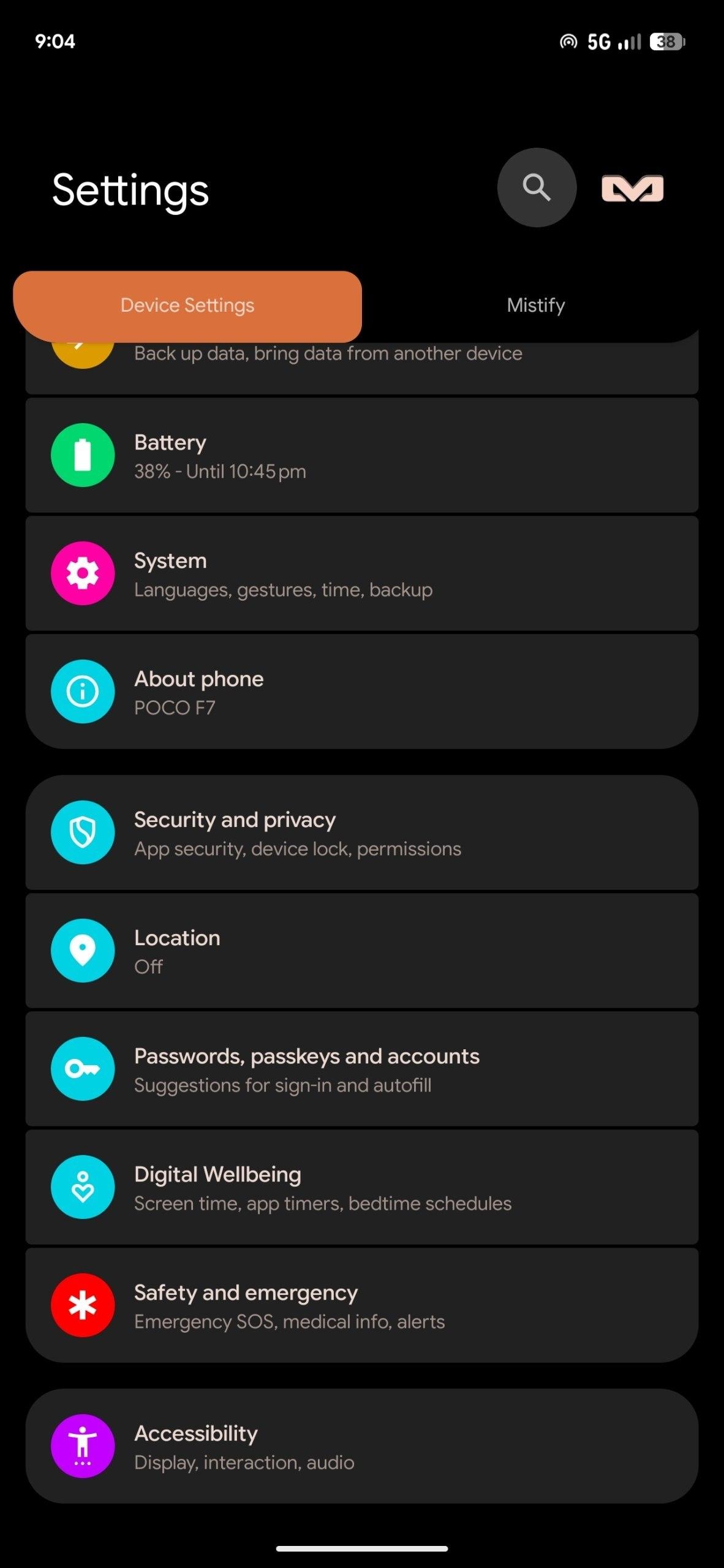Select the Device Settings tab
The width and height of the screenshot is (724, 1568).
(187, 305)
